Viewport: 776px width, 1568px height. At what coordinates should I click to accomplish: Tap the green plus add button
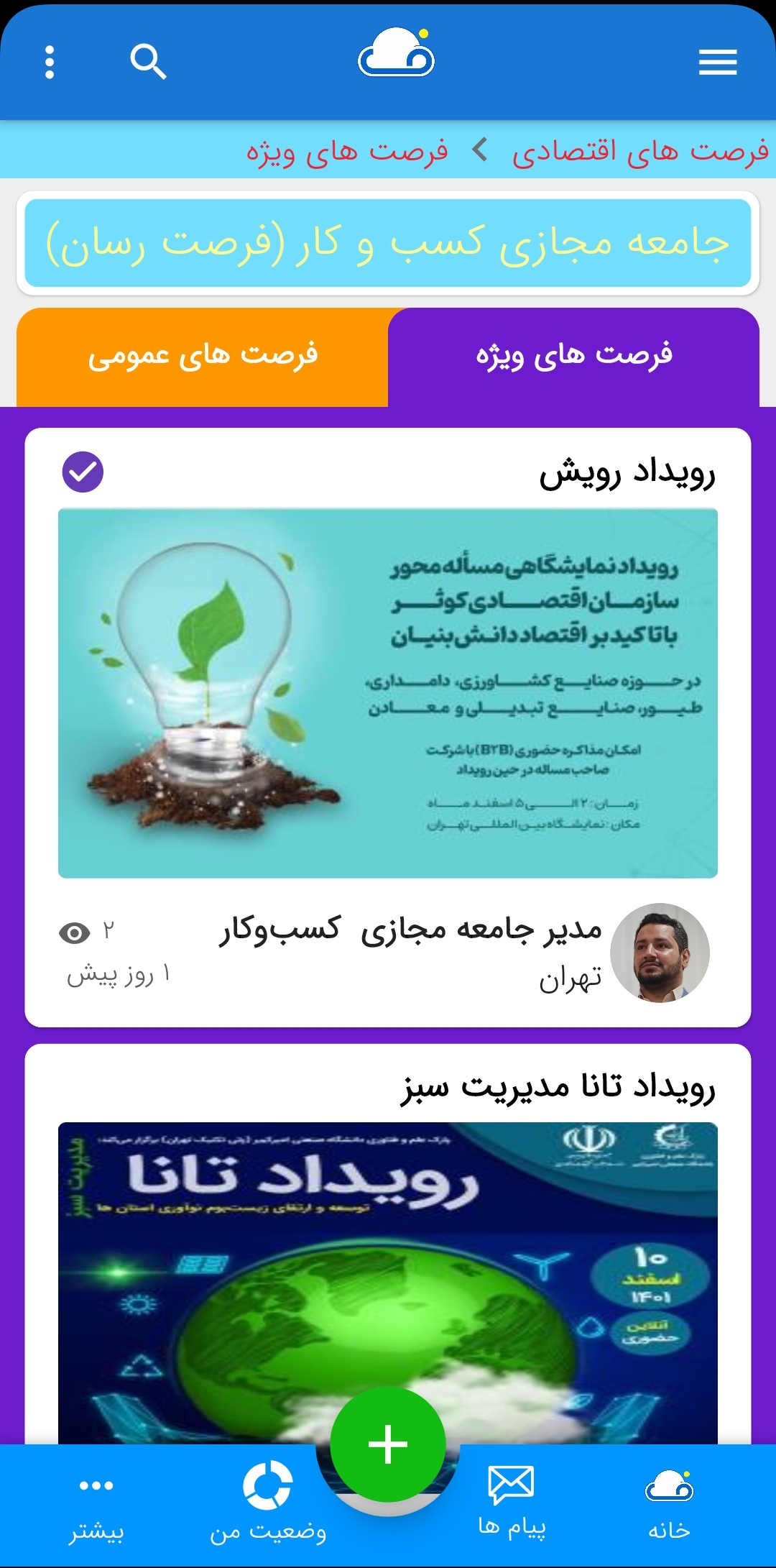pos(388,1444)
